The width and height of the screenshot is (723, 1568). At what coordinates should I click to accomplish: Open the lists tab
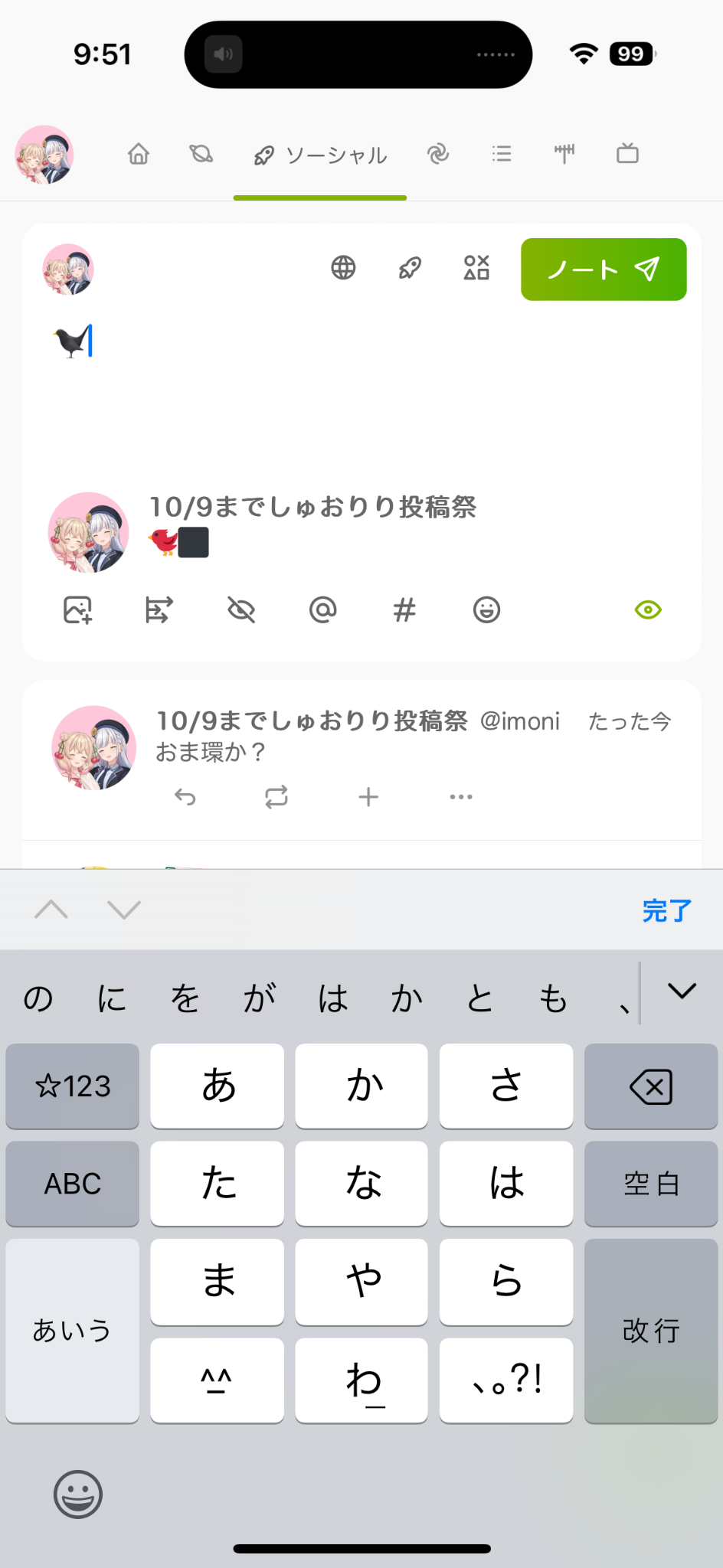click(x=502, y=155)
